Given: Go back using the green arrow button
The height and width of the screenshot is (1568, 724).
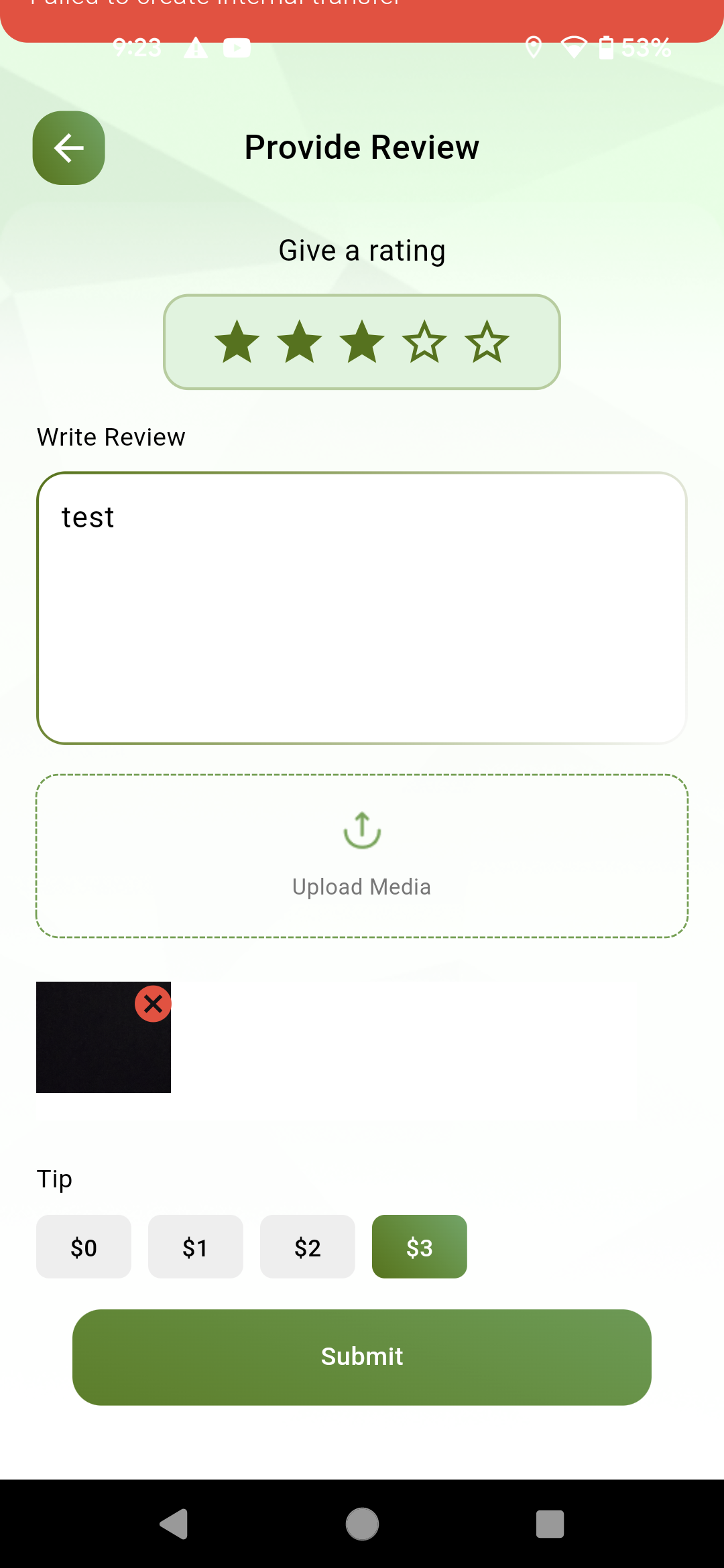Looking at the screenshot, I should (x=68, y=148).
